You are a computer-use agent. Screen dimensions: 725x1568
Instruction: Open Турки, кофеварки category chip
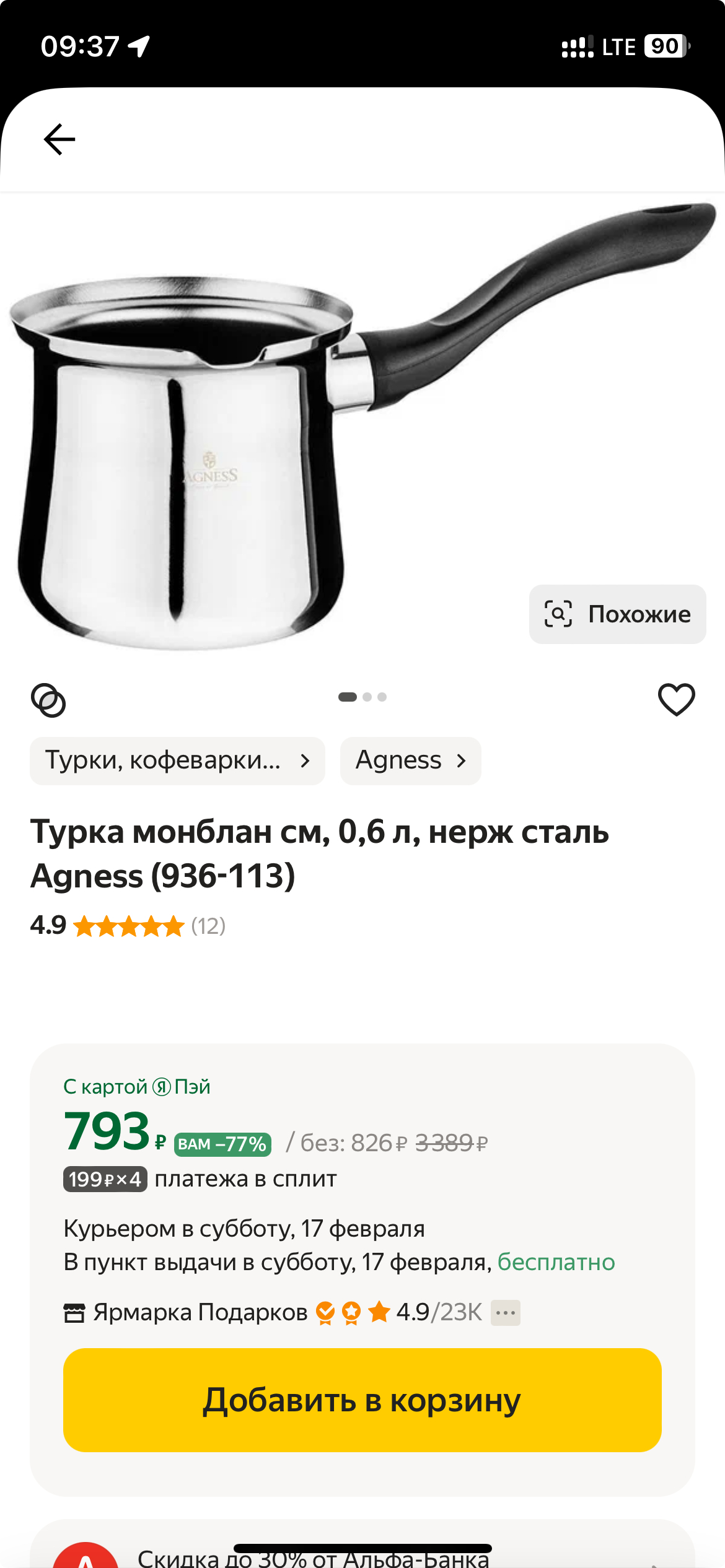[x=177, y=760]
